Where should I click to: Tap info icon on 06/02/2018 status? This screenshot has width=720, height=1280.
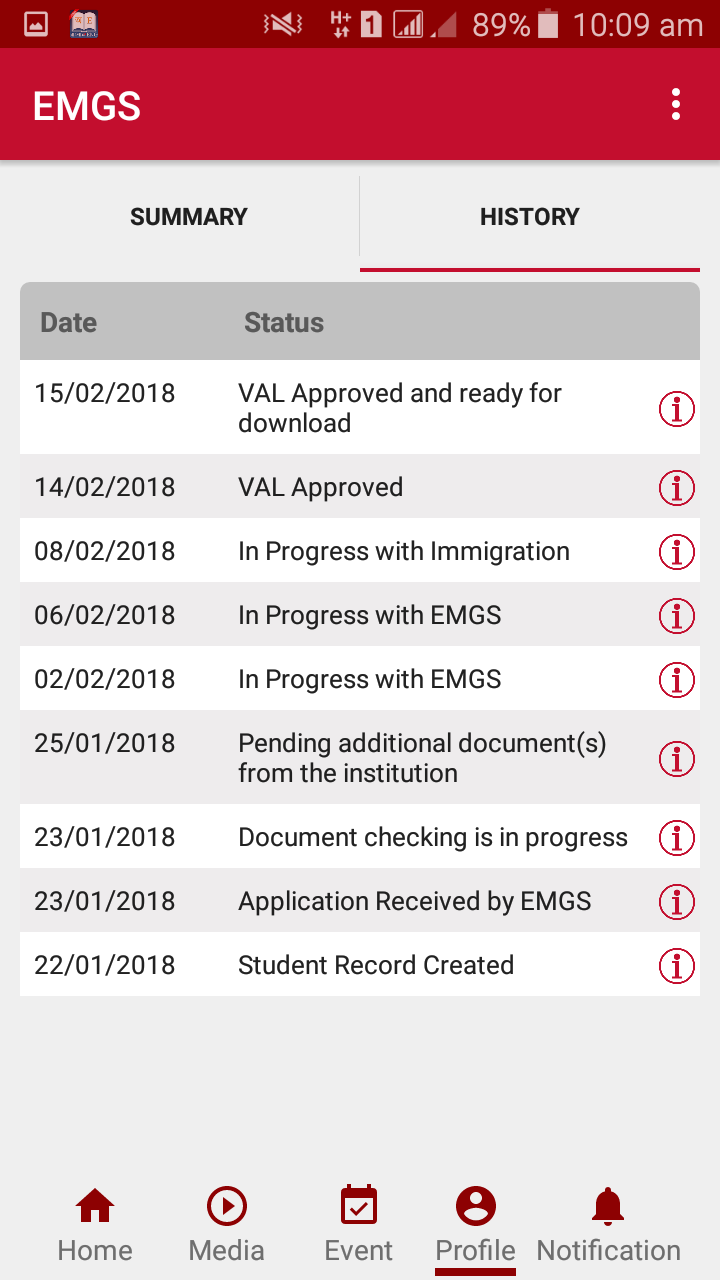click(677, 615)
